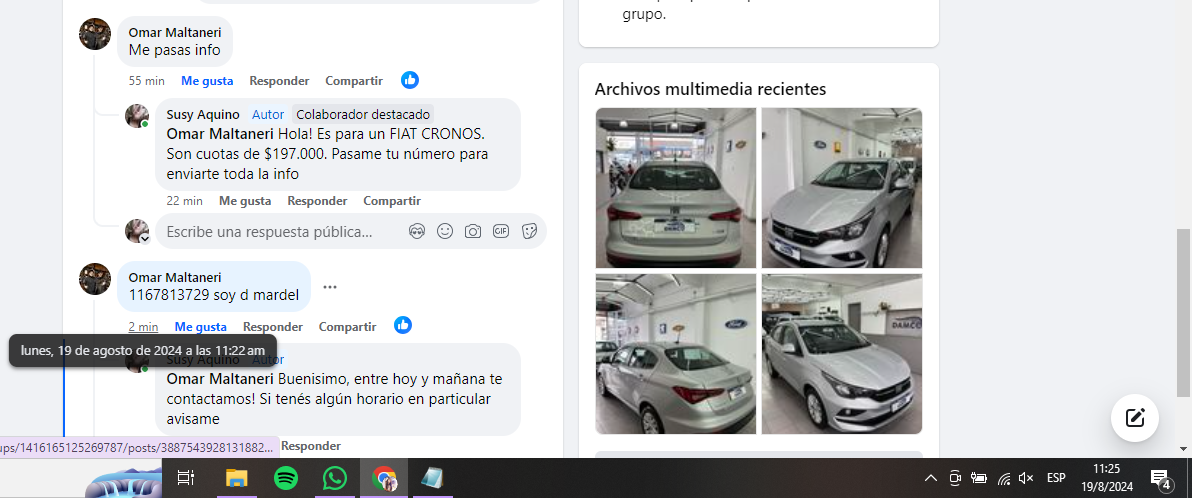Open the emoji picker in reply box

pos(445,232)
